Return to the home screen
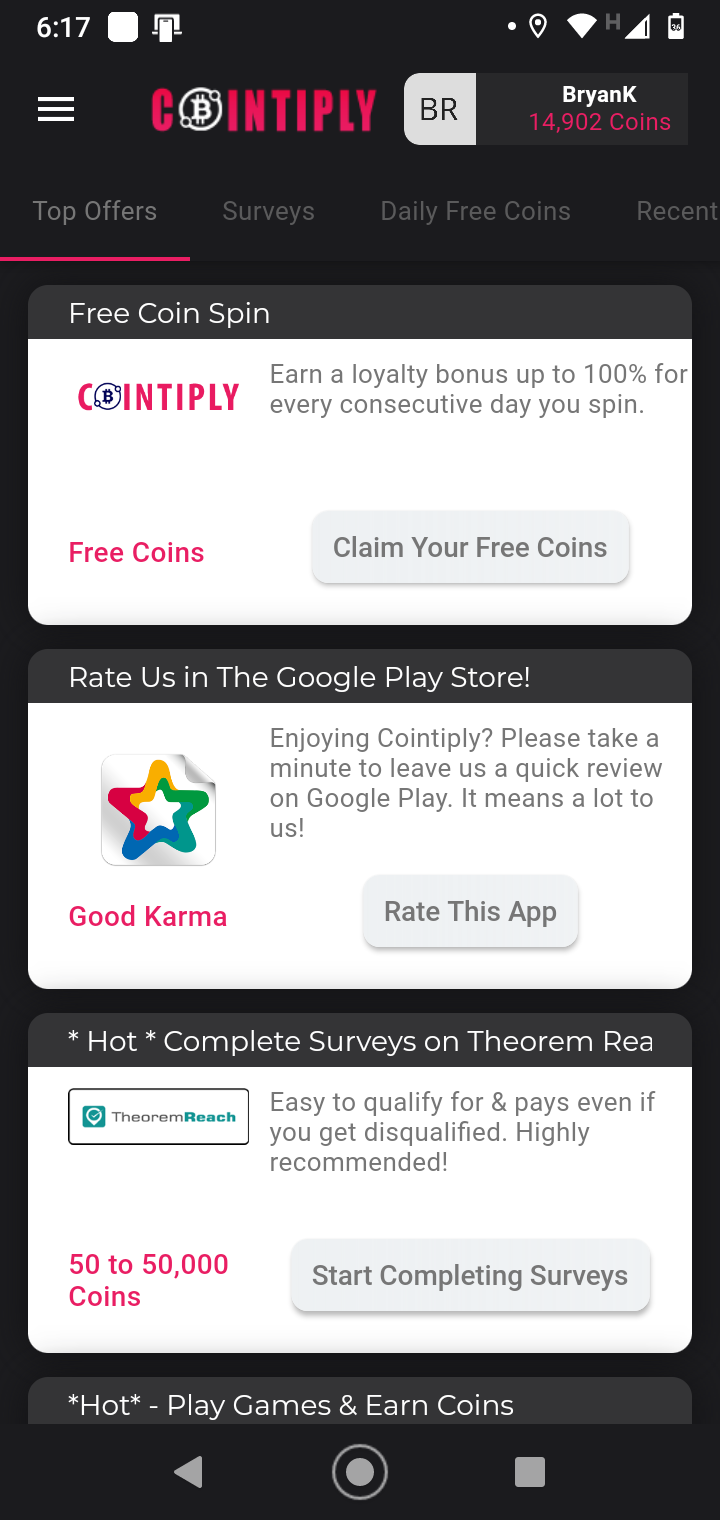This screenshot has width=720, height=1520. (360, 1471)
